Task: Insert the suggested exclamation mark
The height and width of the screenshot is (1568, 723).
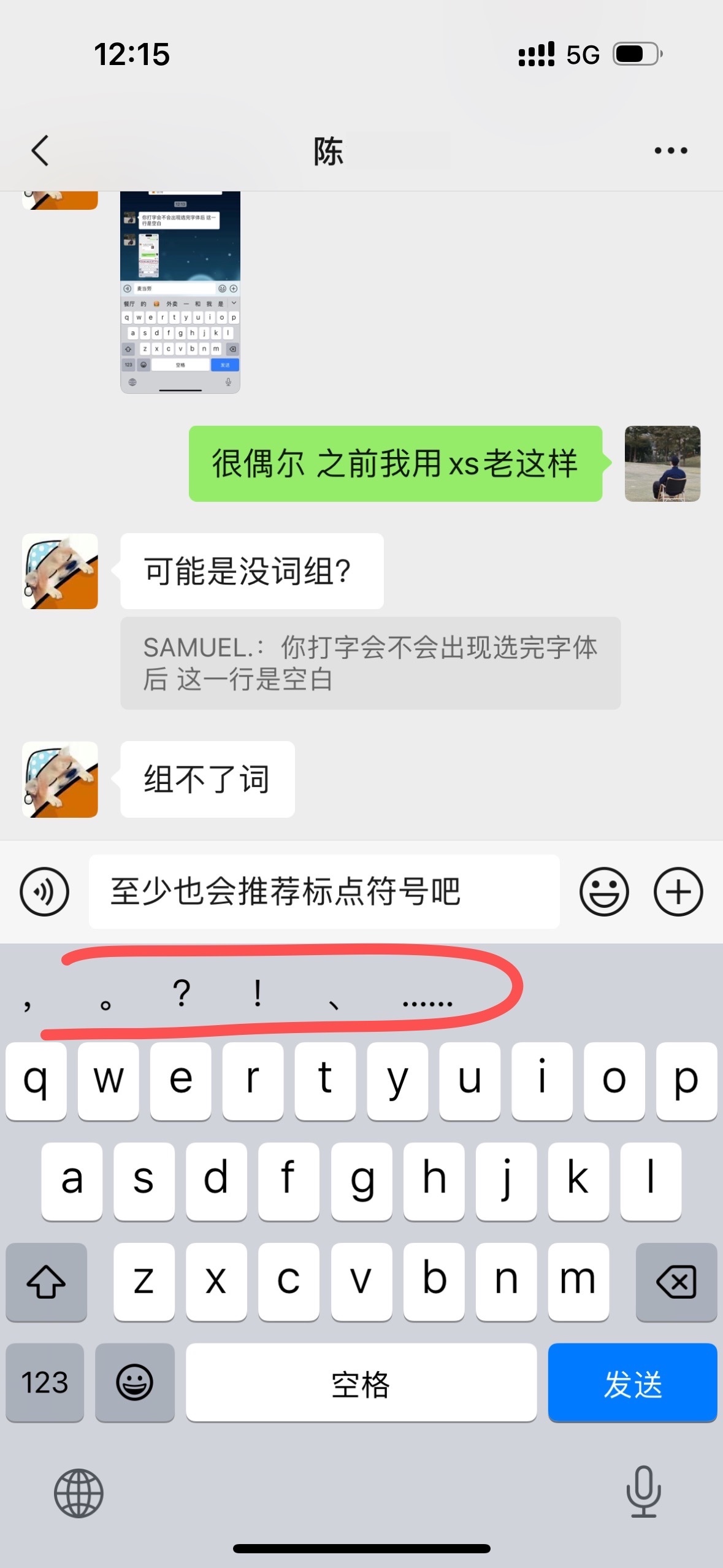Action: [x=258, y=994]
